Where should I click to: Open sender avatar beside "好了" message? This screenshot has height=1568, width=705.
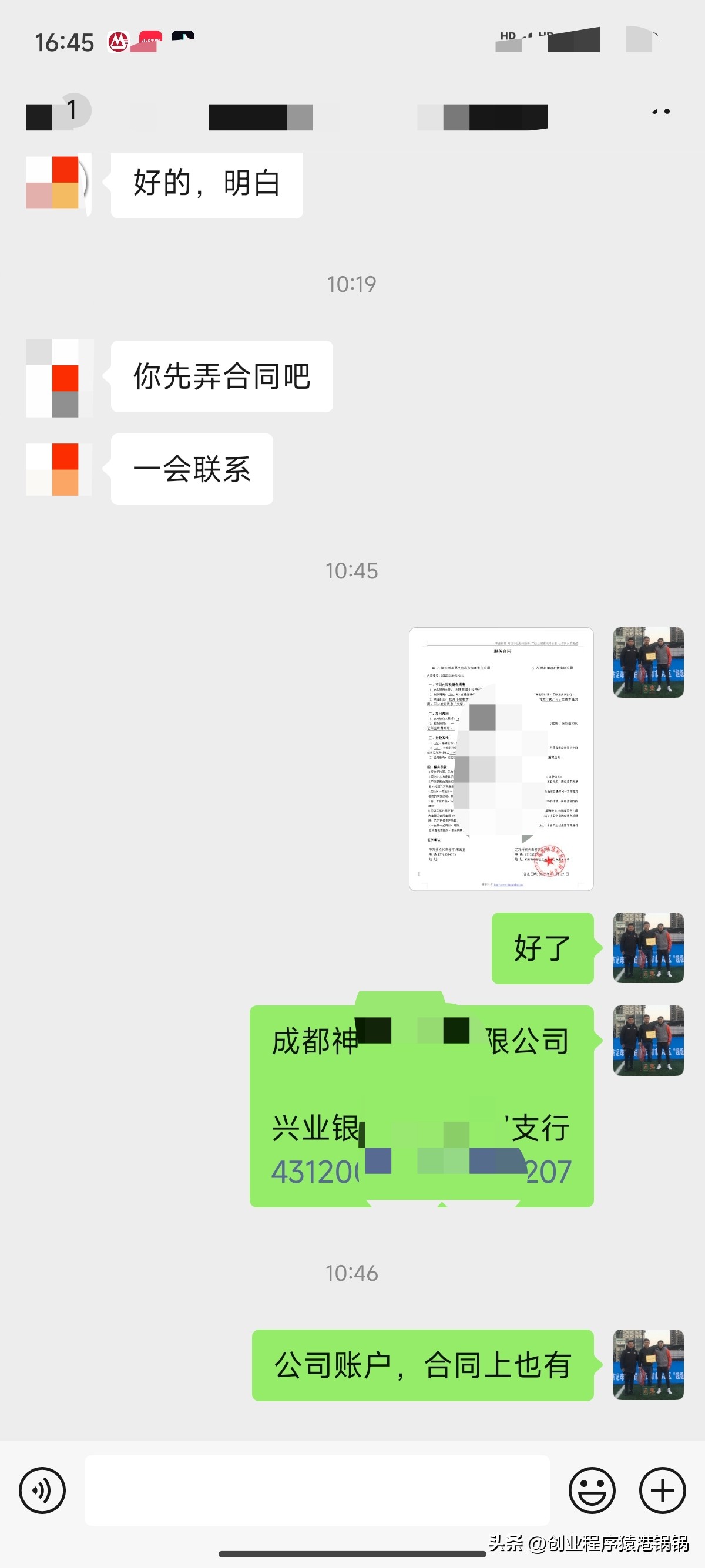click(x=648, y=948)
